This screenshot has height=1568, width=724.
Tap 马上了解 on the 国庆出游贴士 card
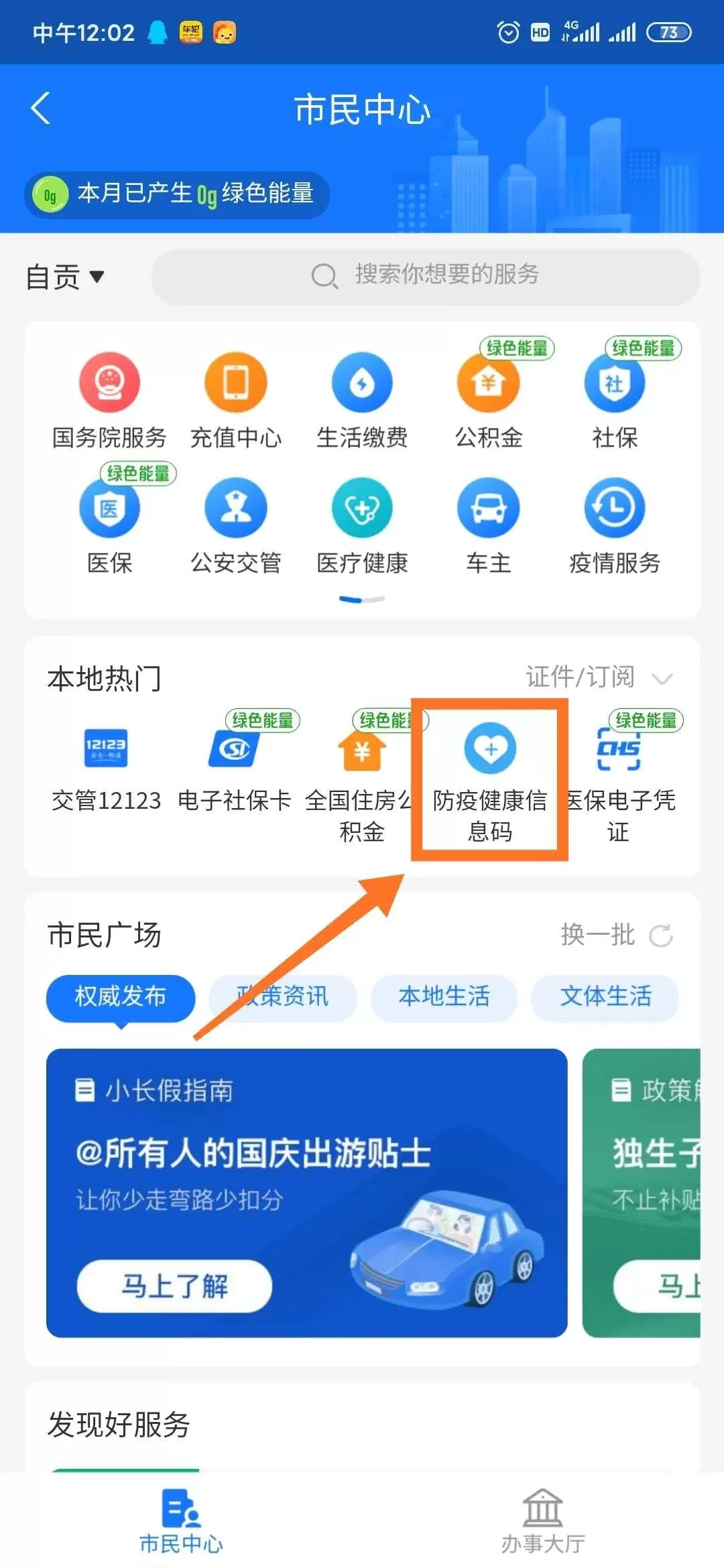[174, 1285]
